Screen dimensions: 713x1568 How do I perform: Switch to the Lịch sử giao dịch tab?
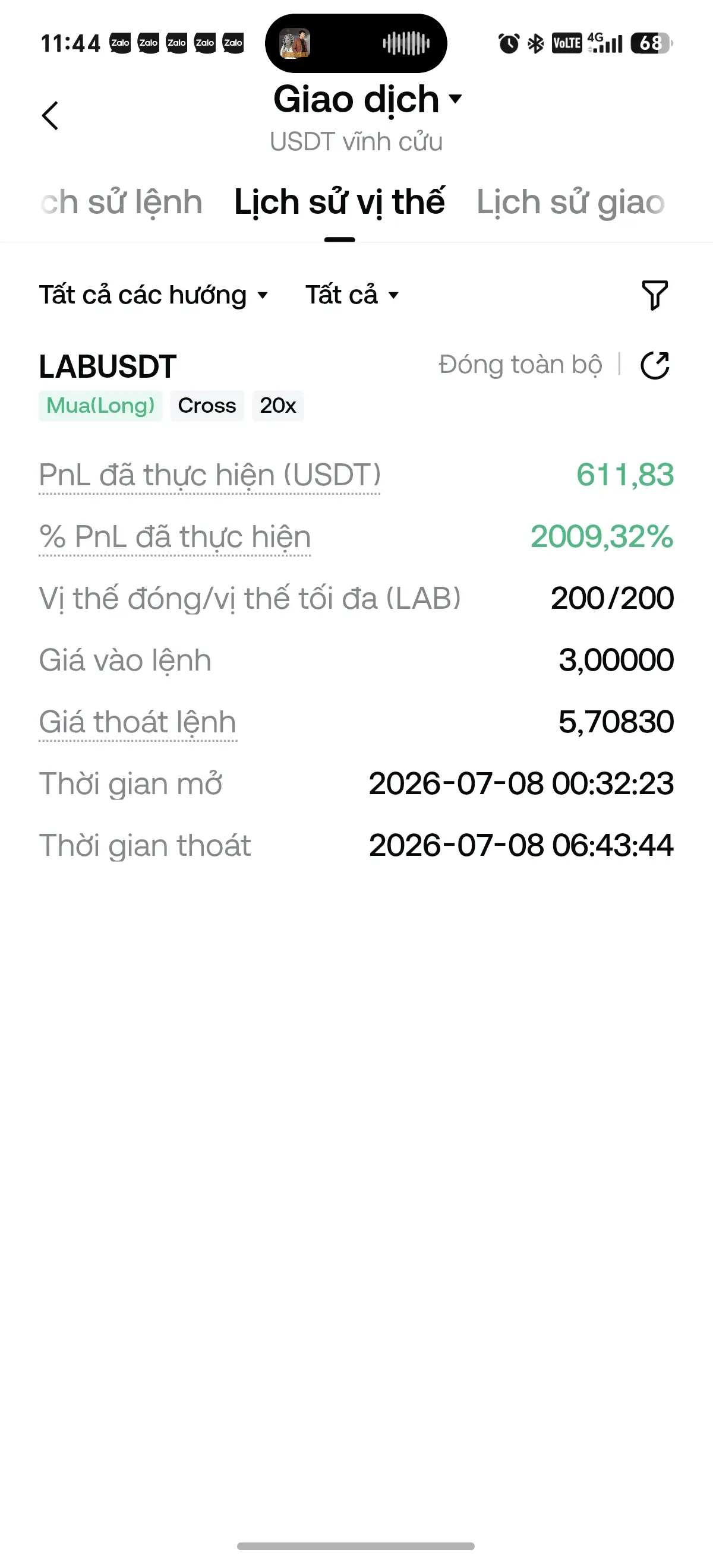(x=570, y=202)
